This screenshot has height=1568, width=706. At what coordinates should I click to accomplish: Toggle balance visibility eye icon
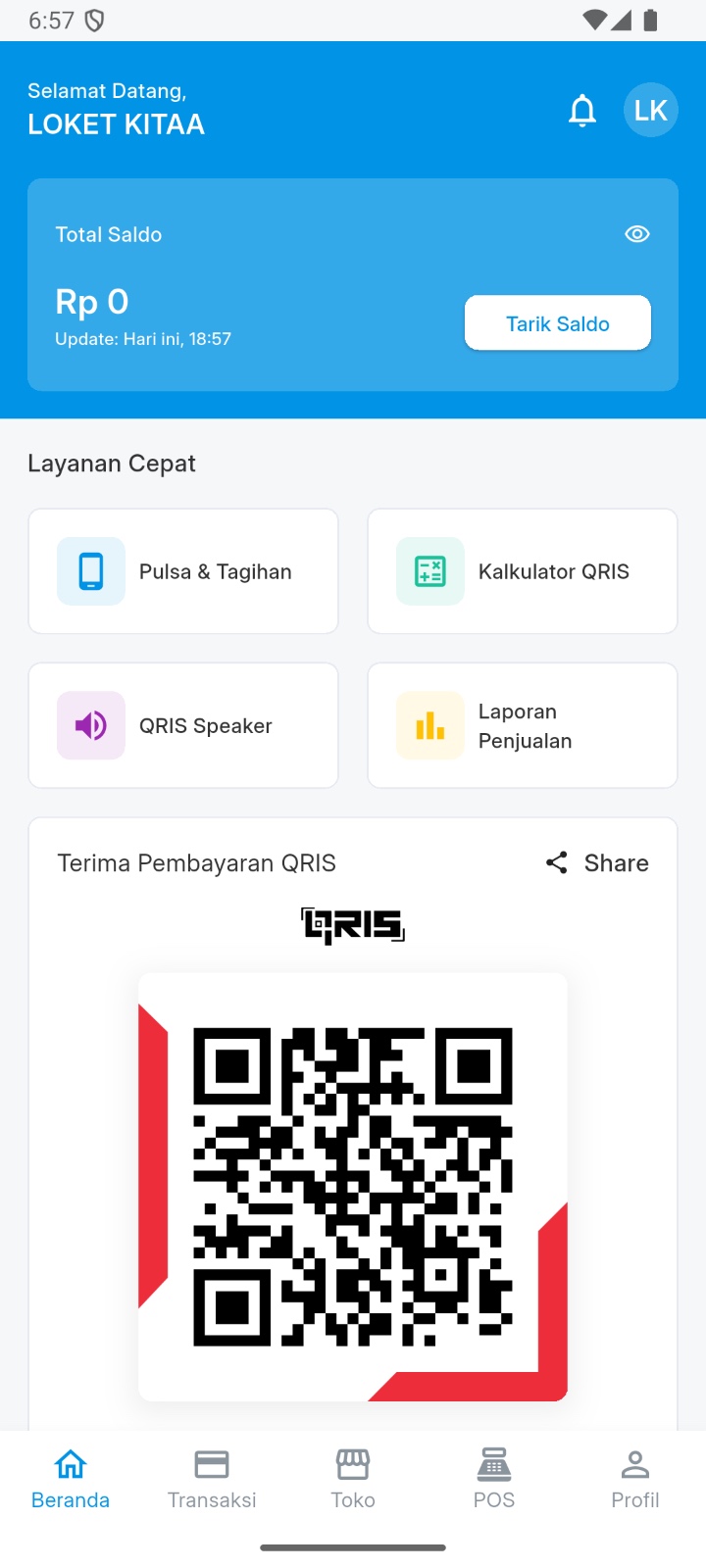tap(637, 234)
